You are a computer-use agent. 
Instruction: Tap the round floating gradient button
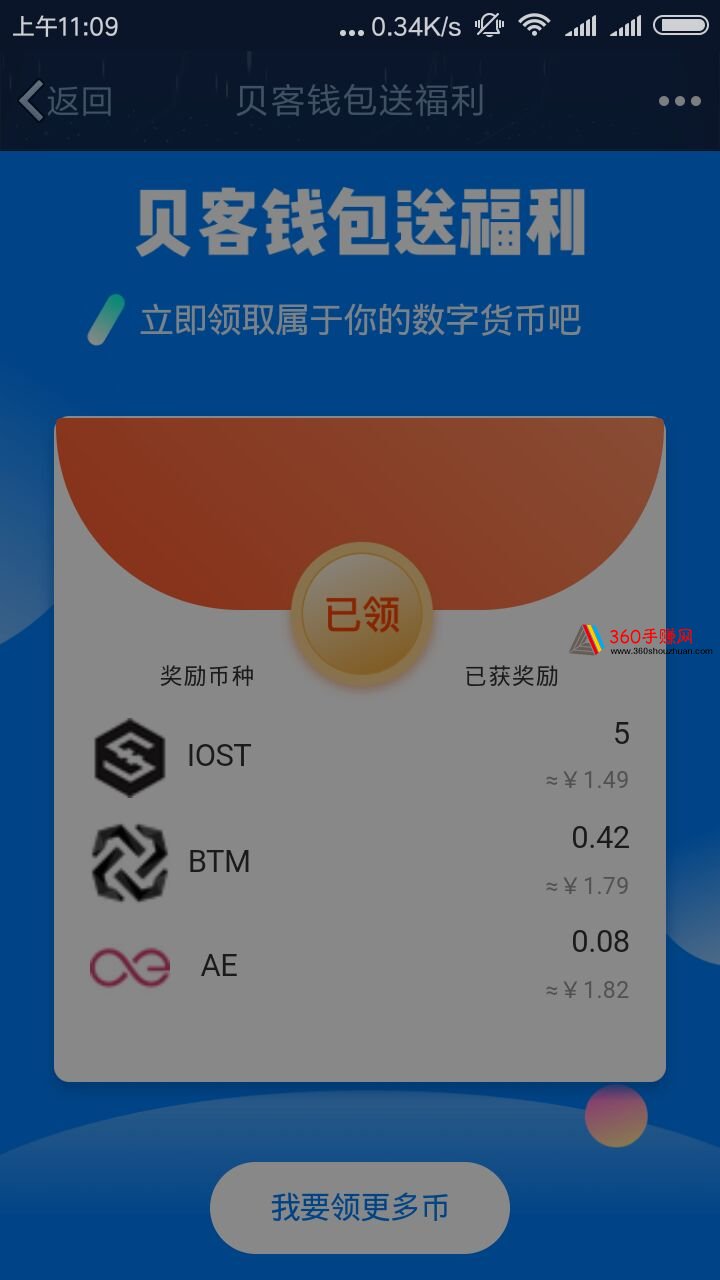[616, 1115]
